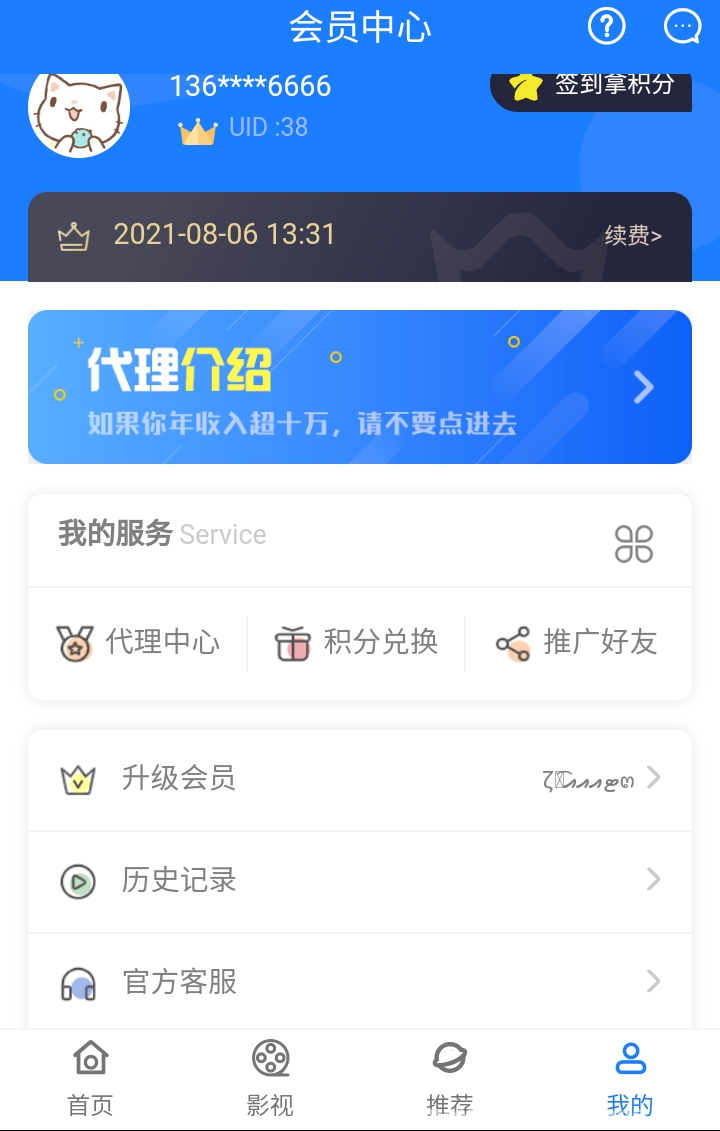Tap 签到拿积分 to check in
This screenshot has height=1131, width=720.
click(590, 88)
